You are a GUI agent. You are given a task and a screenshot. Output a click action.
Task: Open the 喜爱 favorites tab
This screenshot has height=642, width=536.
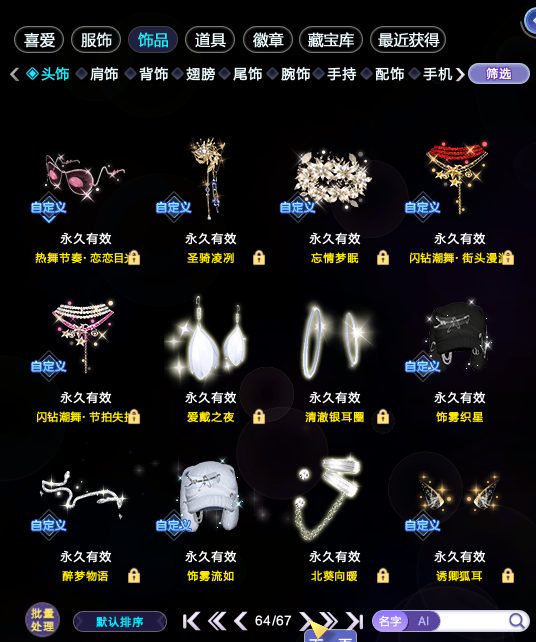39,40
